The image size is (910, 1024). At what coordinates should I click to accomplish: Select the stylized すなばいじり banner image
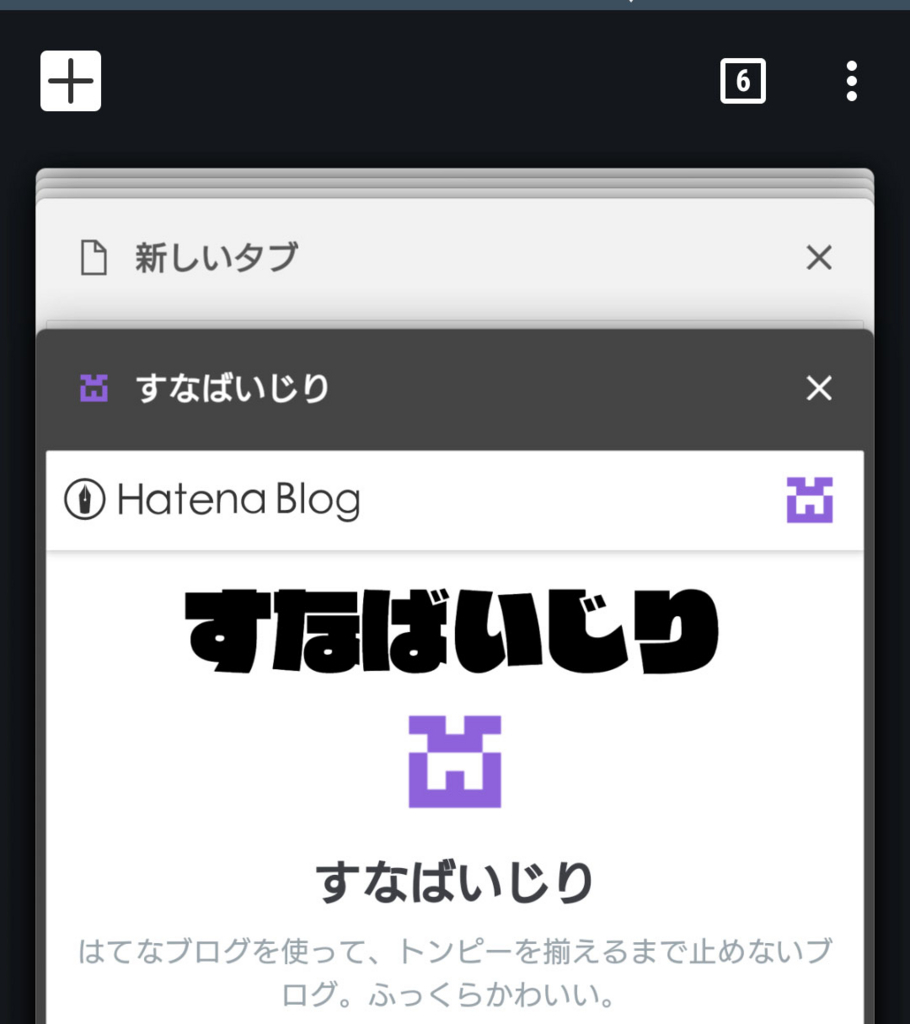tap(452, 625)
